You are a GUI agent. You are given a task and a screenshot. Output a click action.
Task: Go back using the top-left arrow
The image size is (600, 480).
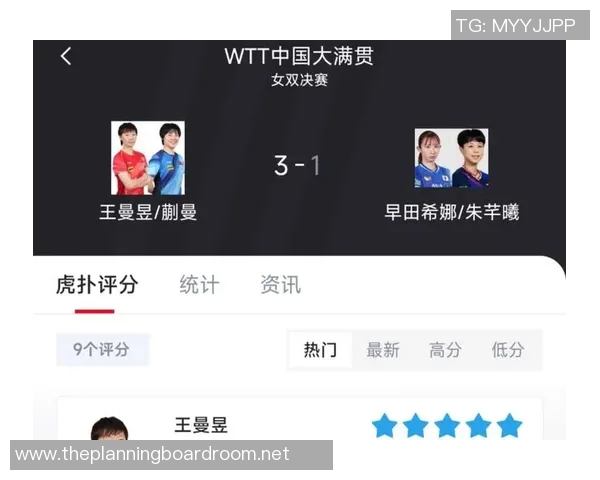66,57
